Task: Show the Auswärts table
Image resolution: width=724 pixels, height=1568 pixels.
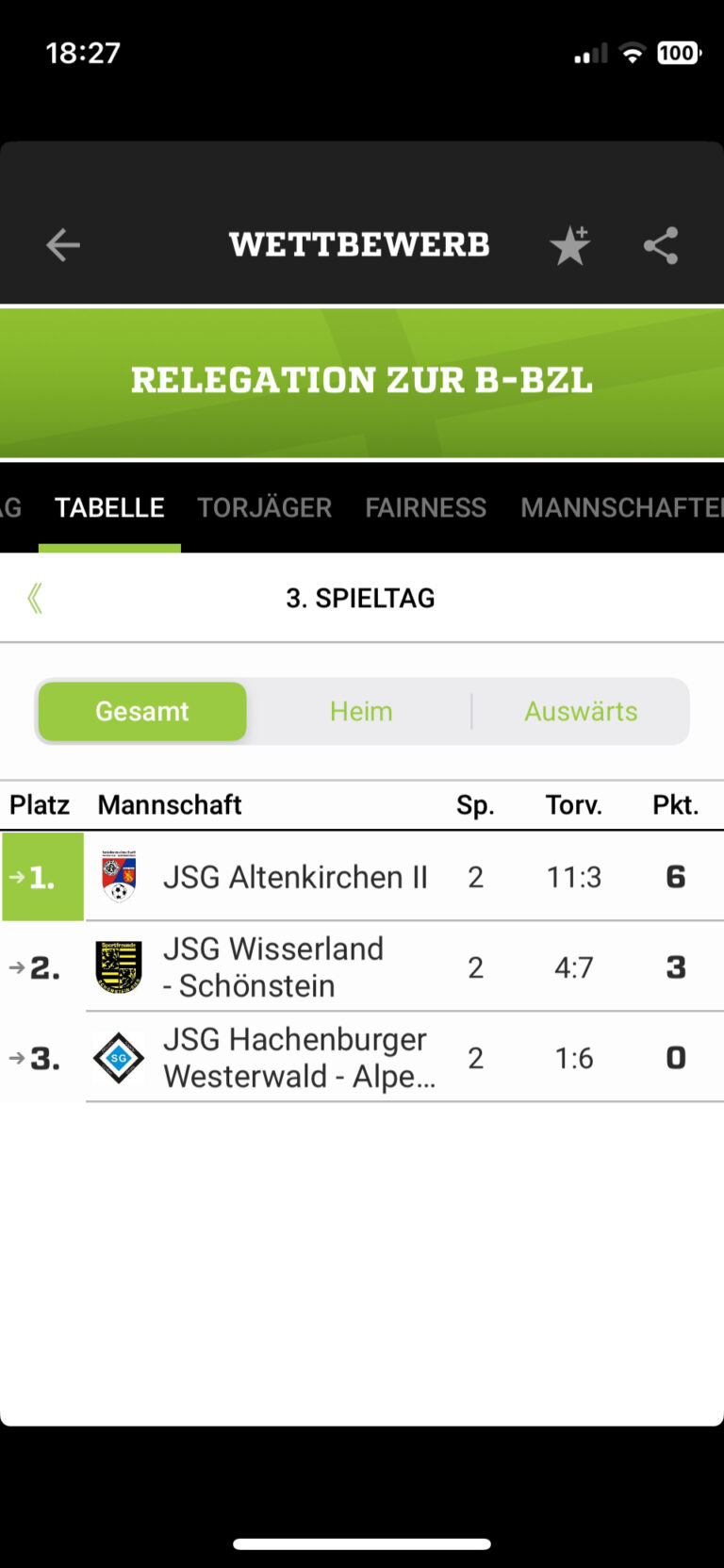Action: pos(581,711)
